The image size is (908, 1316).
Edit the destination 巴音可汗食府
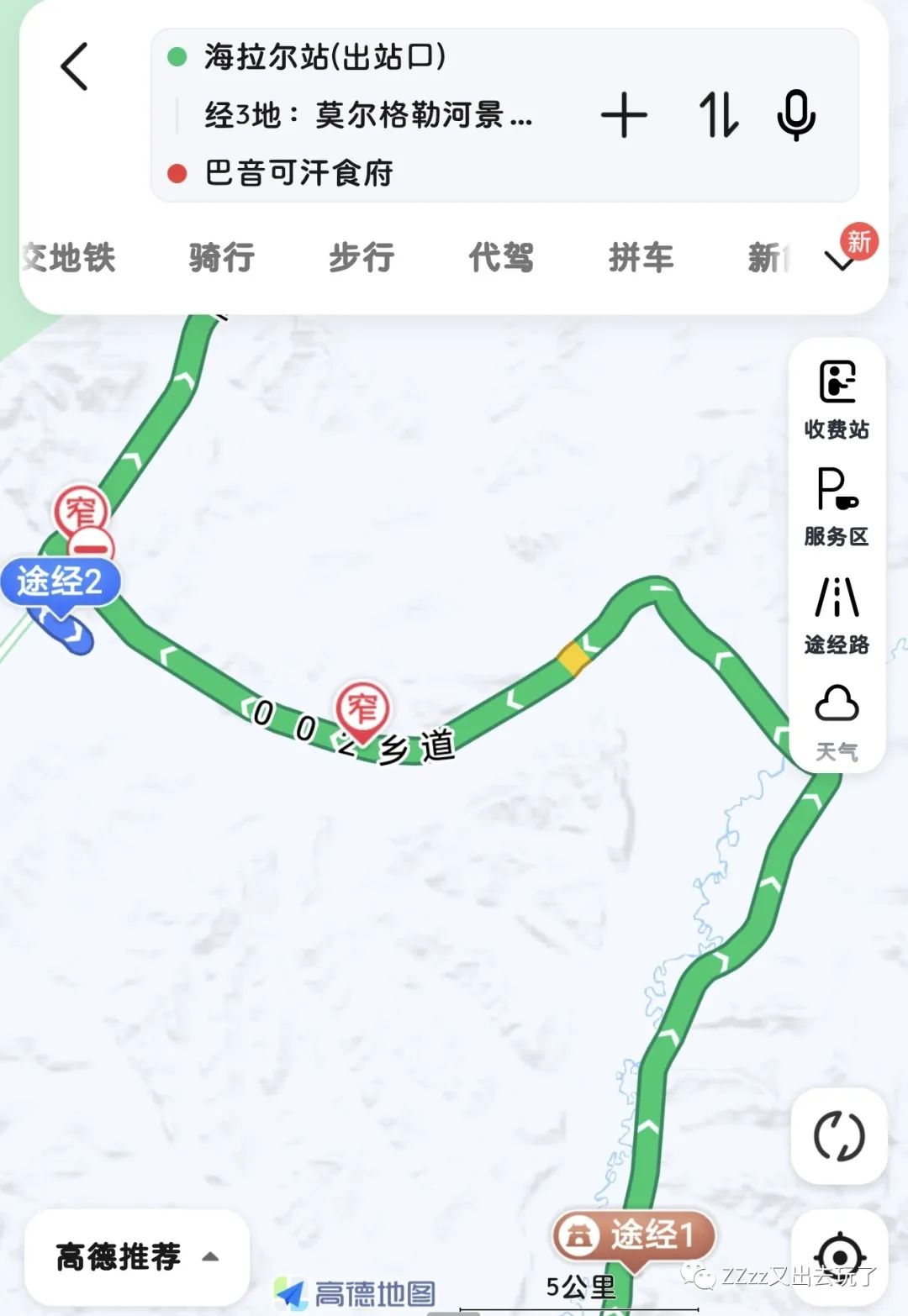coord(299,173)
